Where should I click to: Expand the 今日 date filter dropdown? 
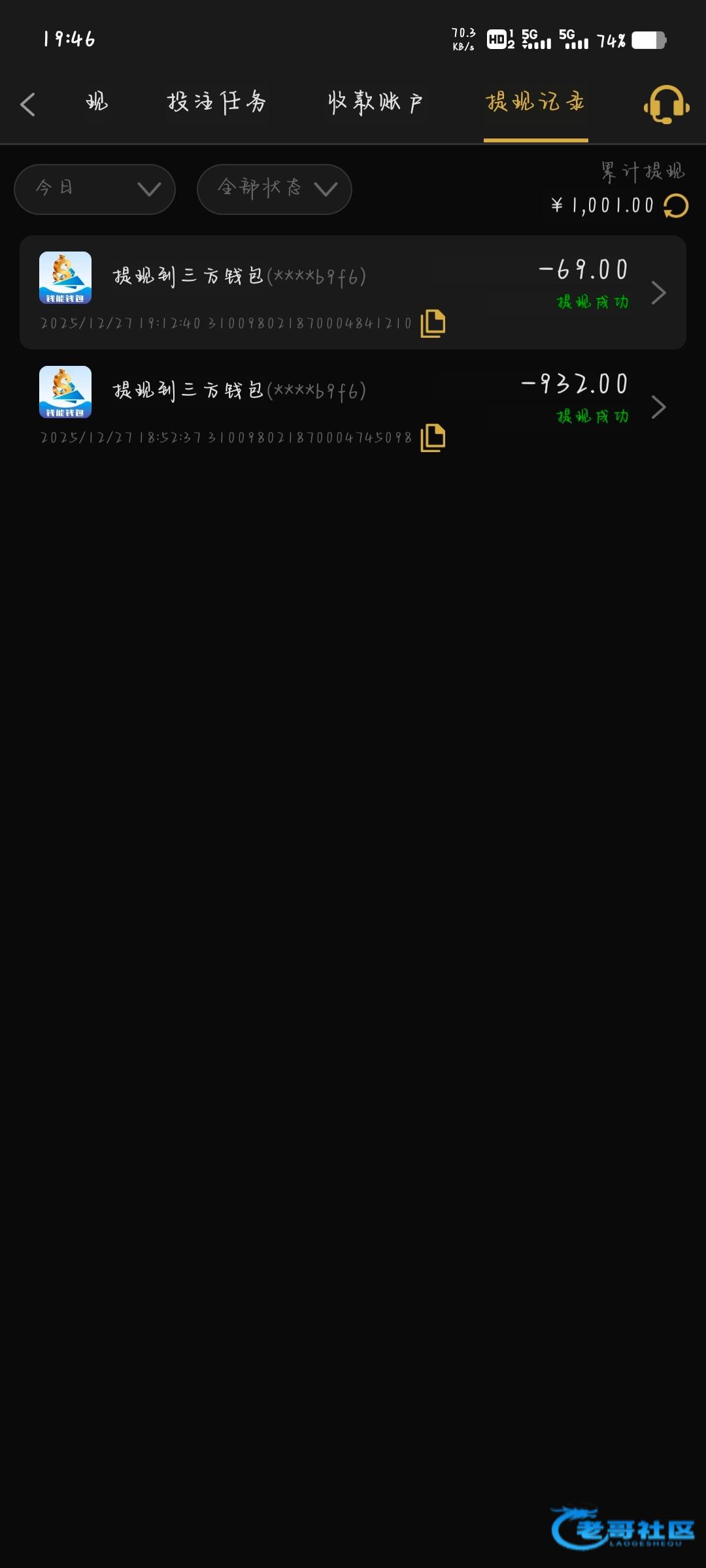click(x=95, y=189)
